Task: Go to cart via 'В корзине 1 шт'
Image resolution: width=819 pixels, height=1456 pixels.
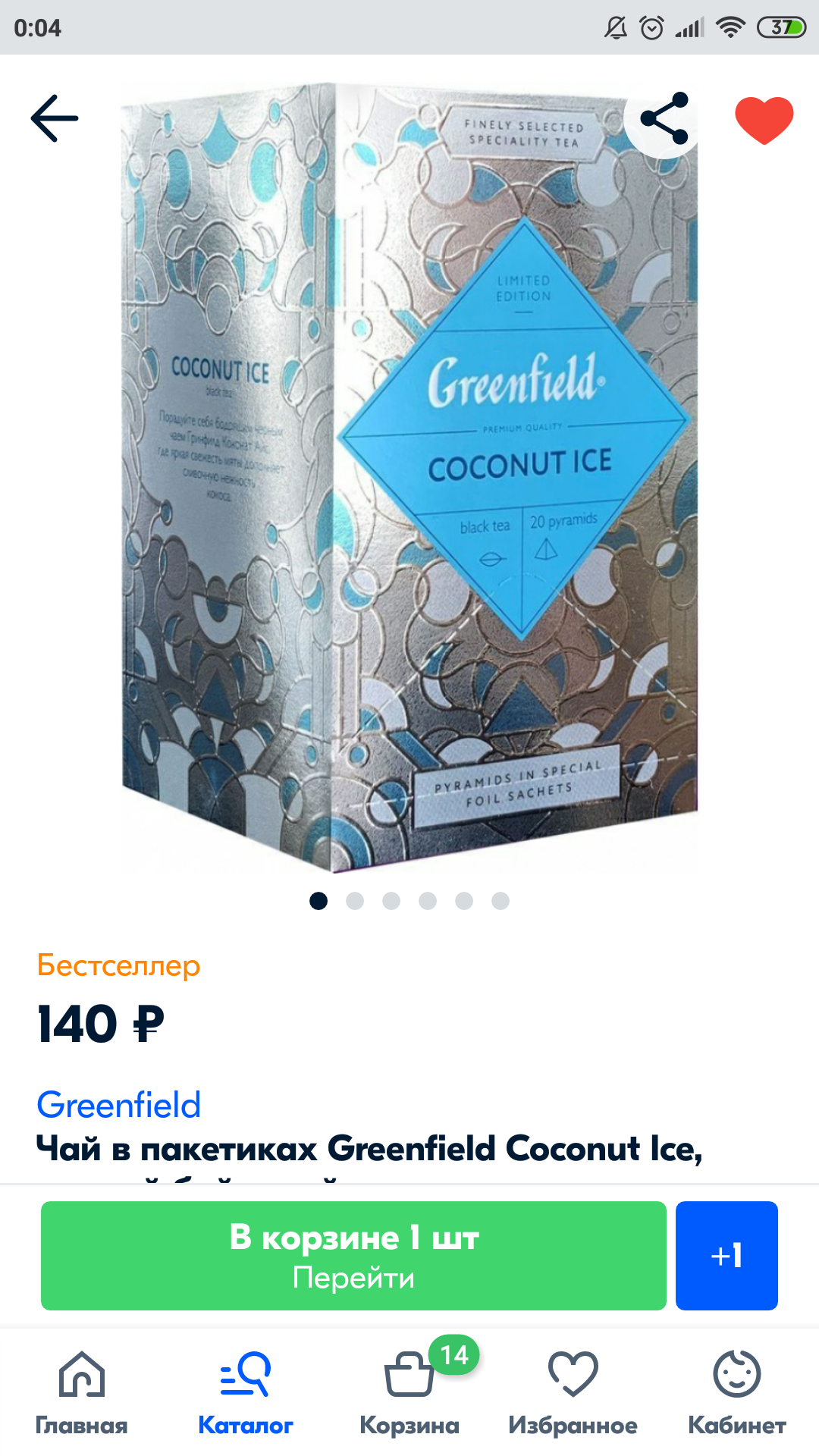Action: (353, 1256)
